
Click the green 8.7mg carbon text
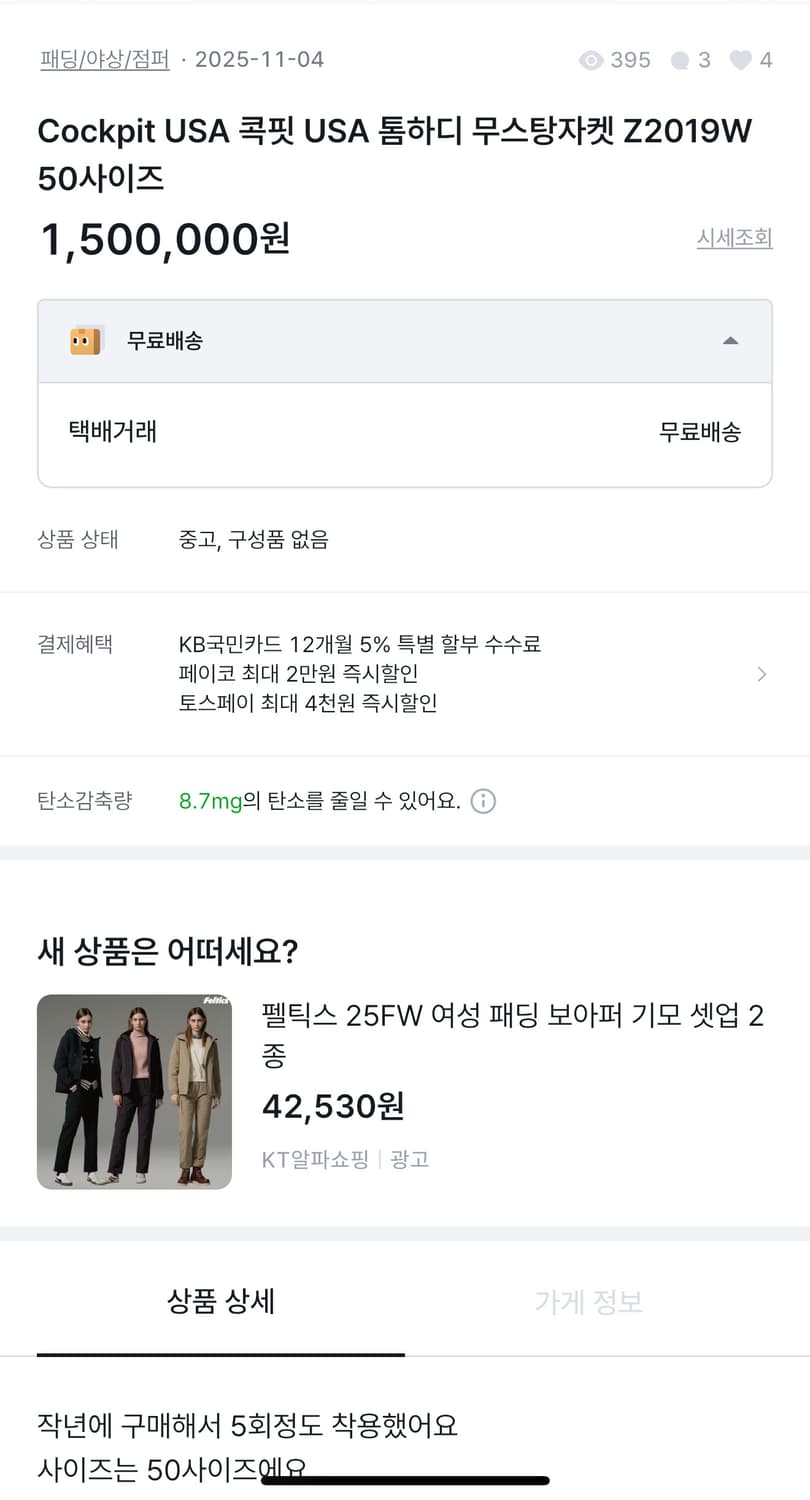pyautogui.click(x=209, y=801)
